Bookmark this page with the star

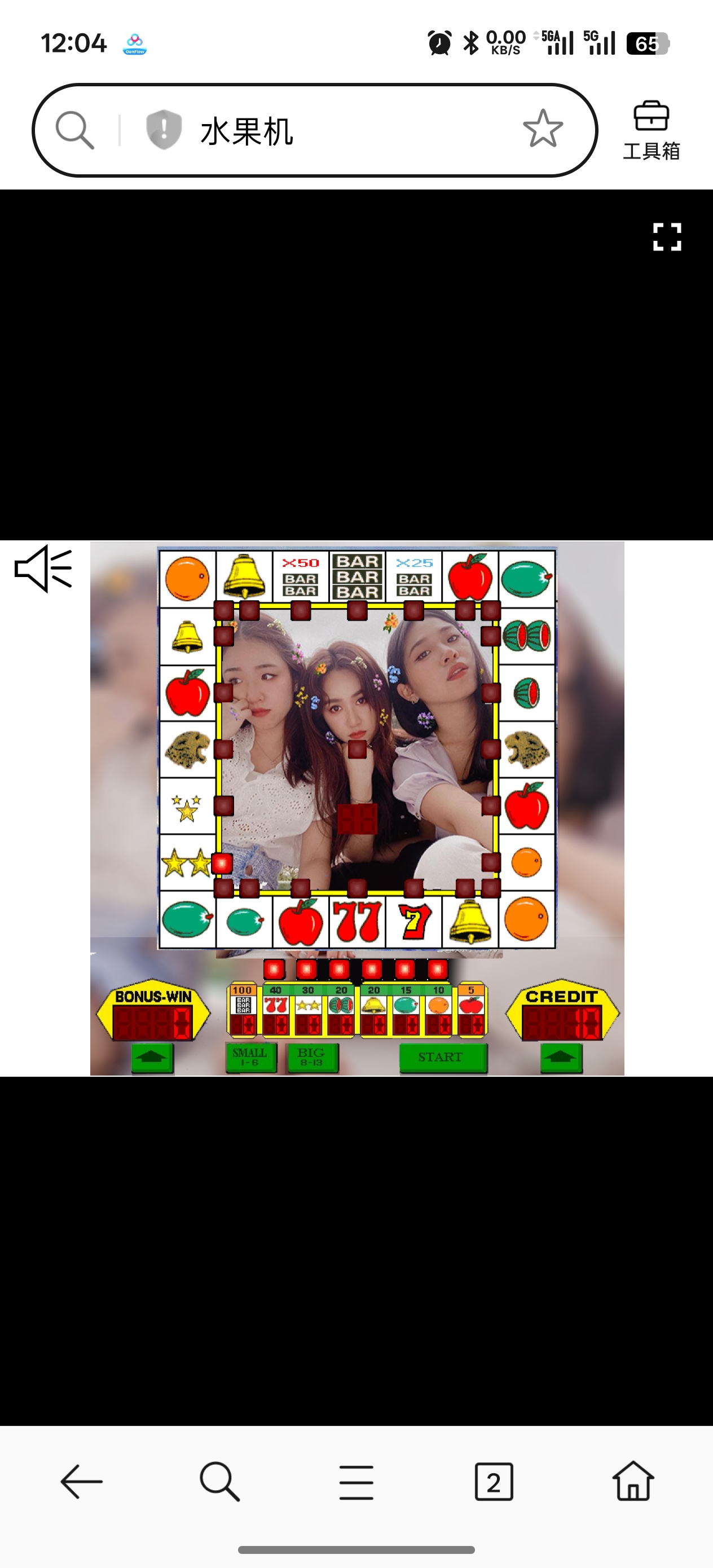point(543,129)
